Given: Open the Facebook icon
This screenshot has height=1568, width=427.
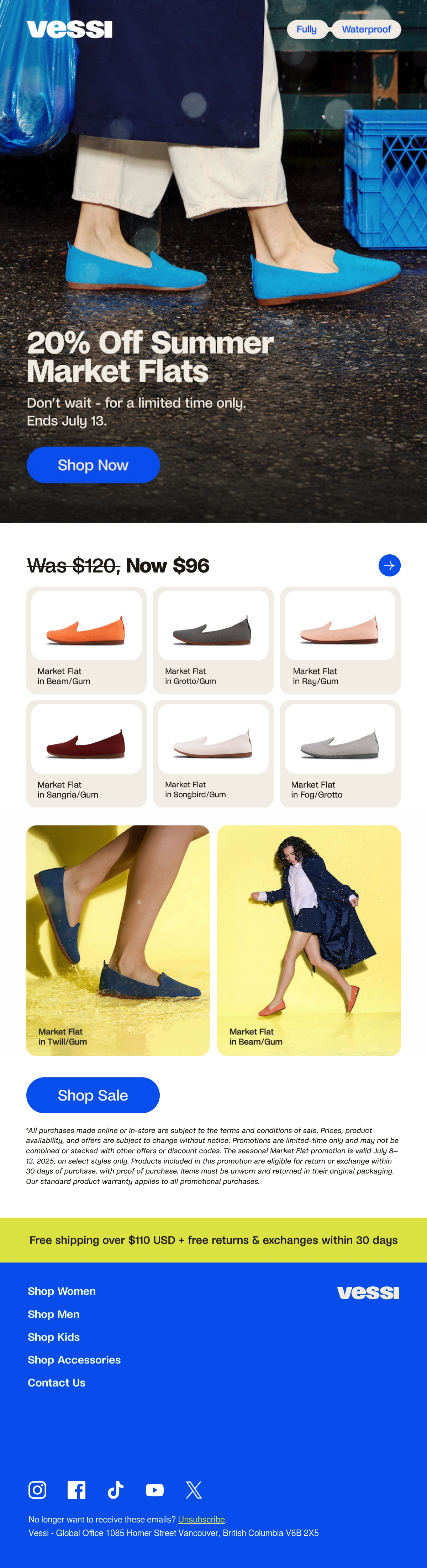Looking at the screenshot, I should pyautogui.click(x=76, y=1489).
